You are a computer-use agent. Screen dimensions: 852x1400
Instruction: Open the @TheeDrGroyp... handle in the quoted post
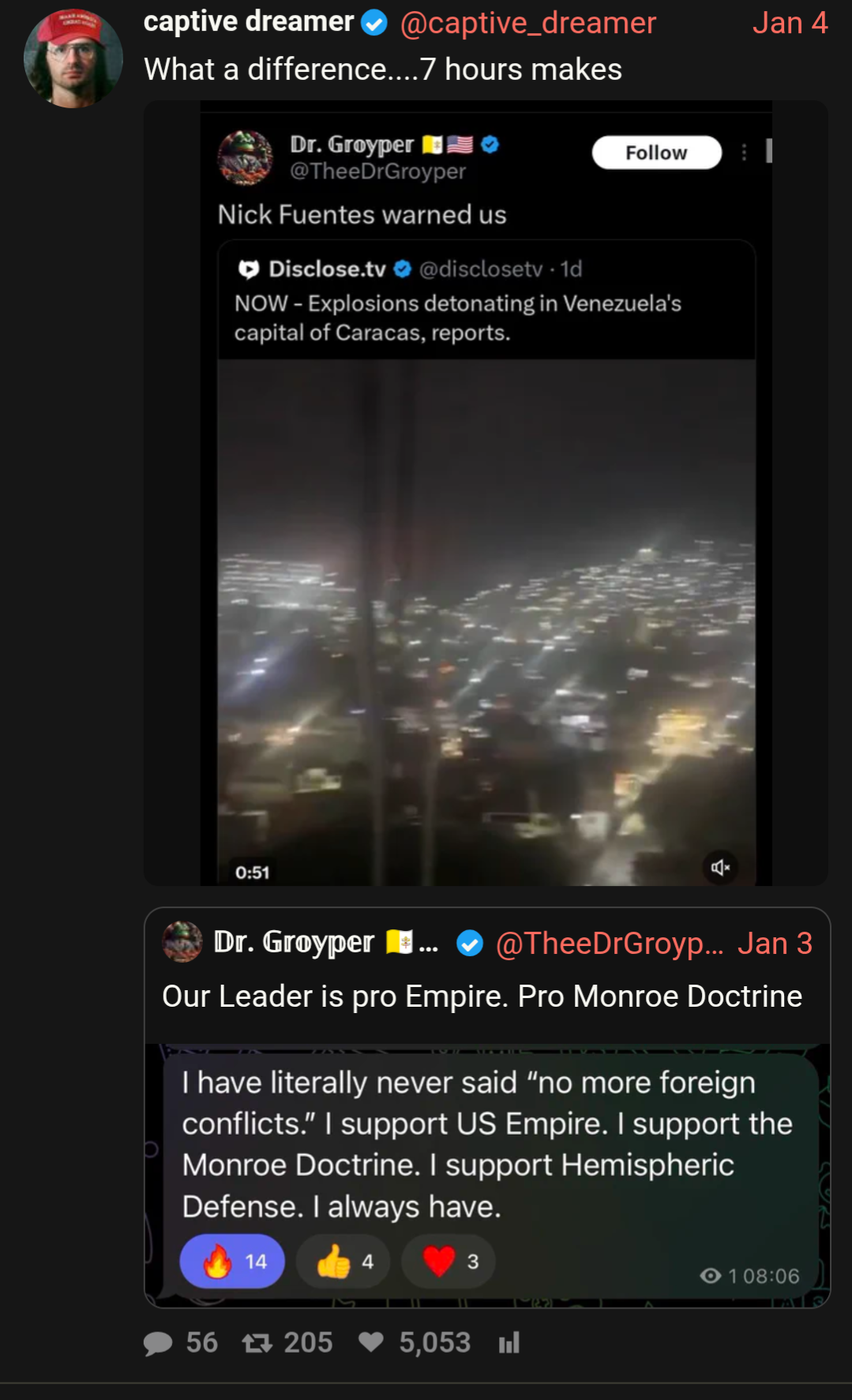(609, 943)
